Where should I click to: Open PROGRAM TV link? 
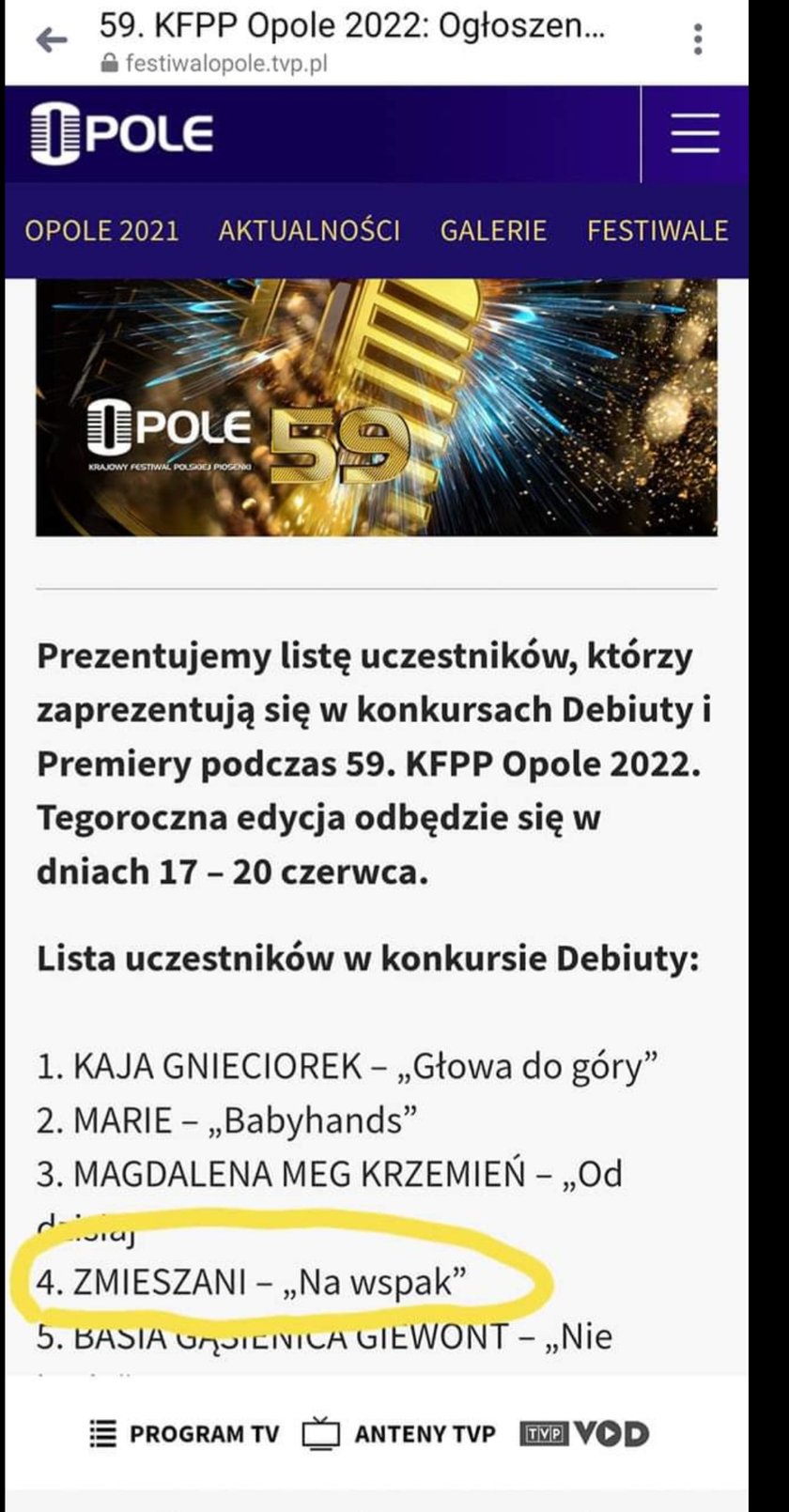click(185, 1434)
